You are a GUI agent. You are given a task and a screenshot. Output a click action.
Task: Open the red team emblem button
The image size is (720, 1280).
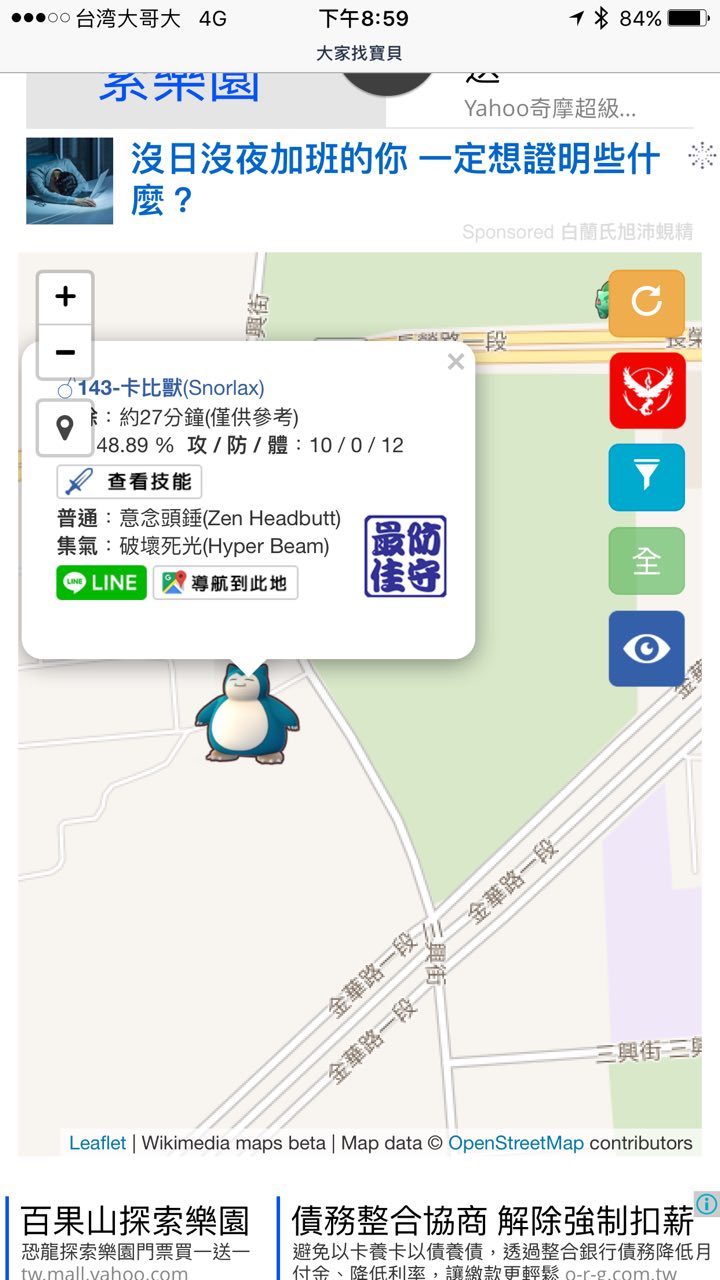click(x=647, y=390)
